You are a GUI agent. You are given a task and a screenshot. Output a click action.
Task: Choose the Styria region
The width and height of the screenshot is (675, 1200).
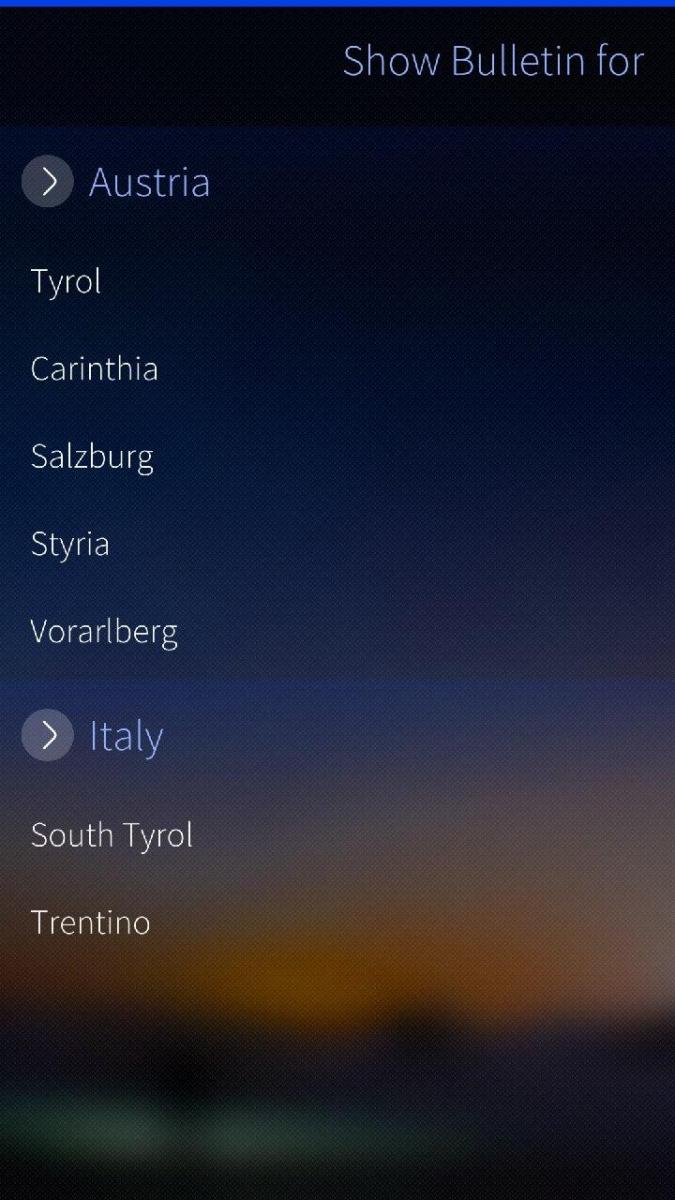tap(70, 545)
